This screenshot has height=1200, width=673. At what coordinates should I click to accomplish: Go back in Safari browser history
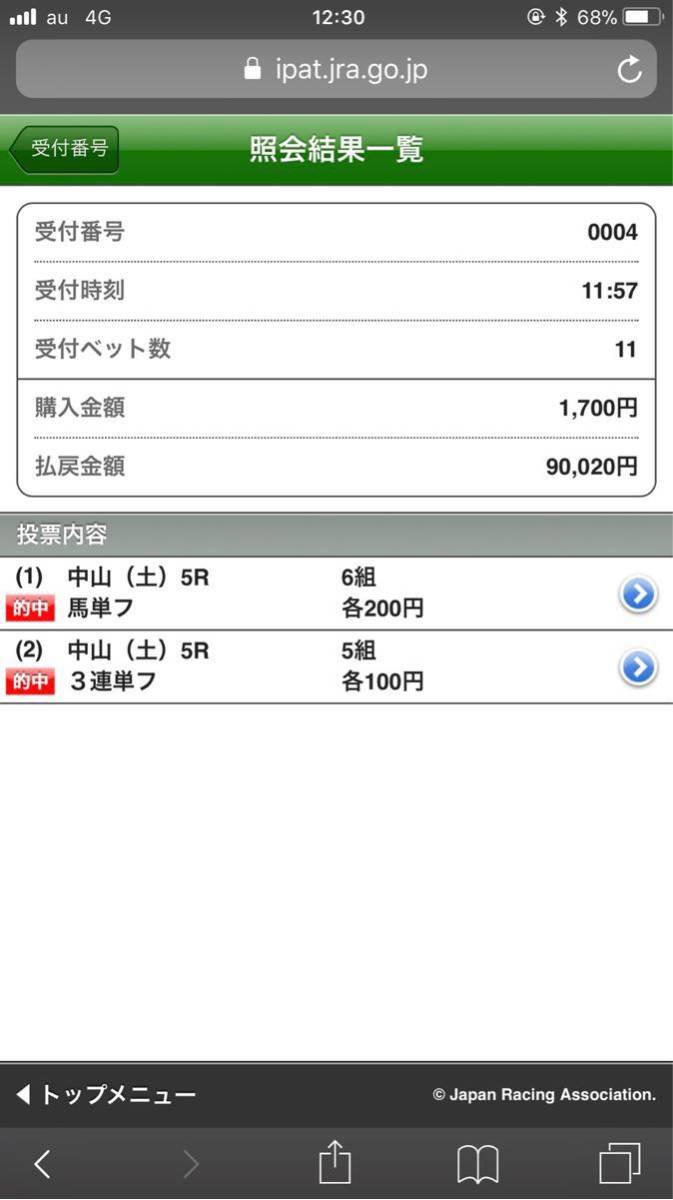pyautogui.click(x=42, y=1164)
